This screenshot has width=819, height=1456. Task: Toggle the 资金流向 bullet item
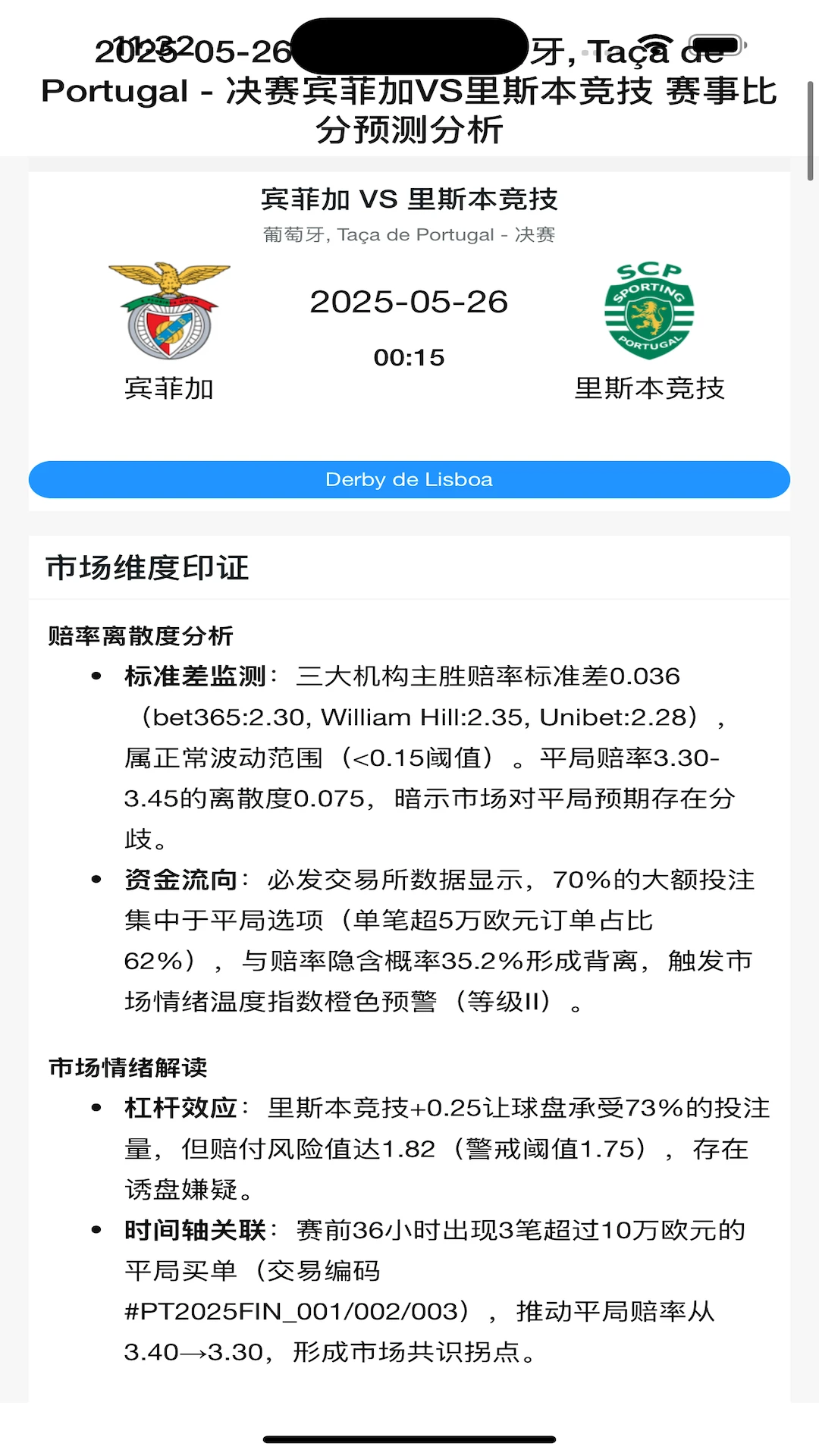coord(182,880)
